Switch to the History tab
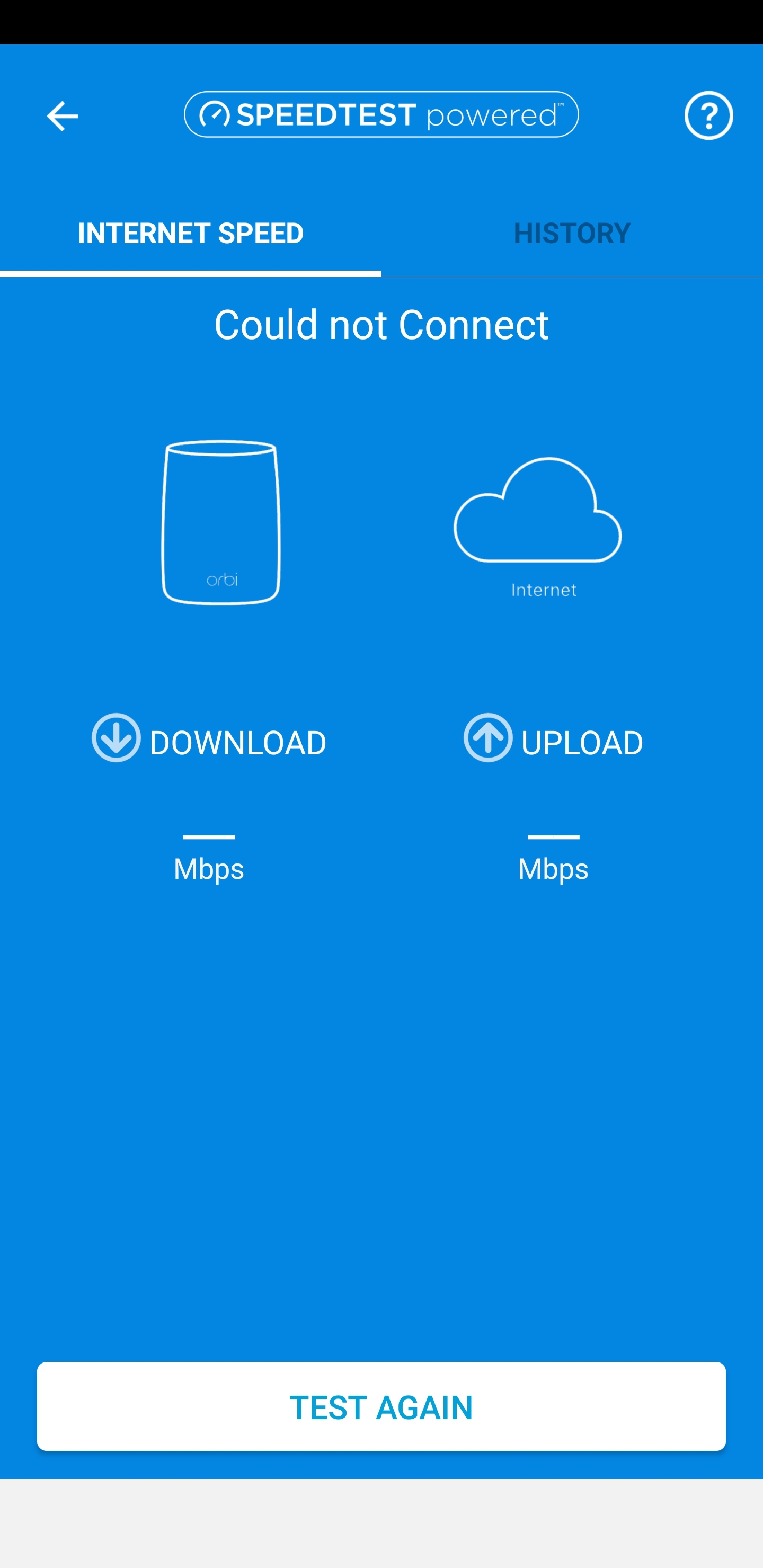This screenshot has height=1568, width=763. click(572, 233)
